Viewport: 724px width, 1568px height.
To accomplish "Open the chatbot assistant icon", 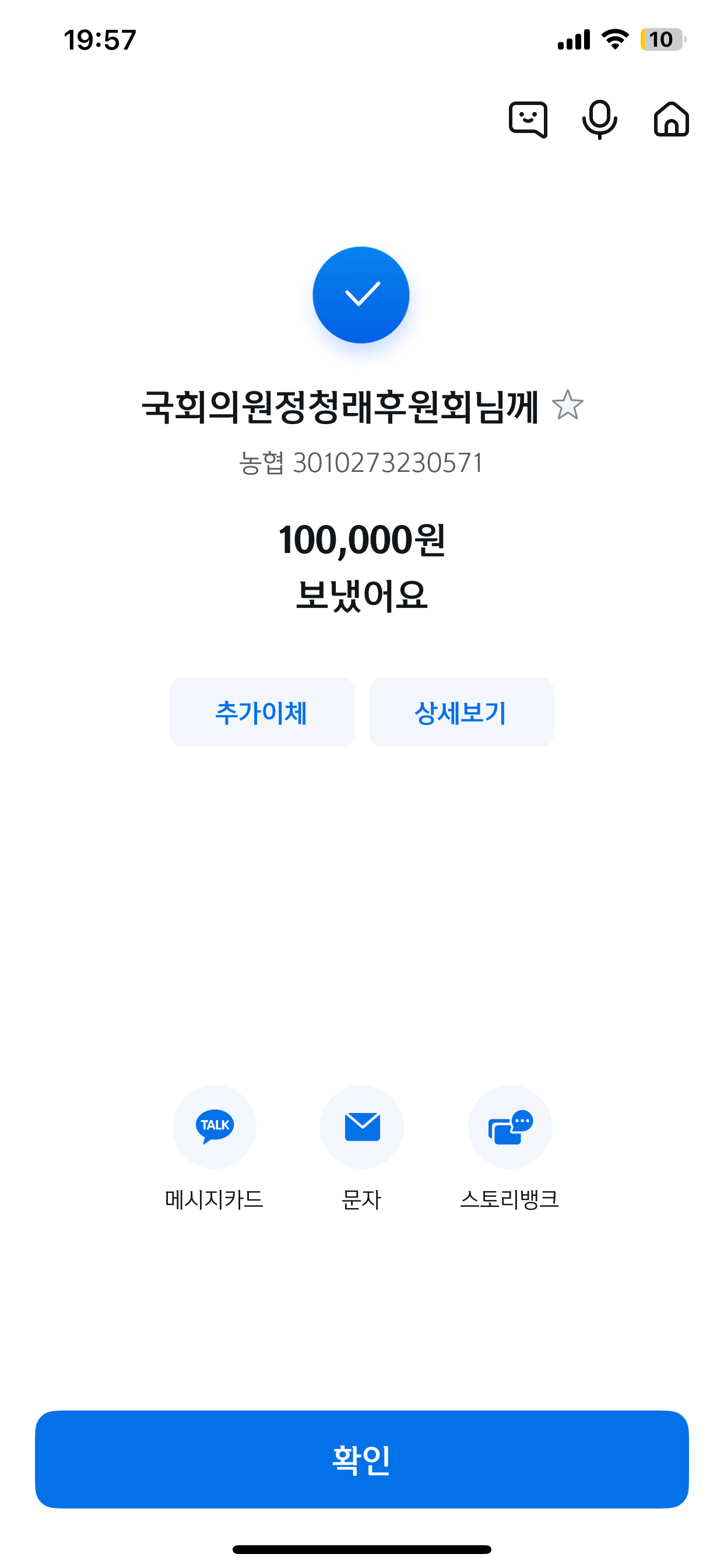I will pos(528,120).
